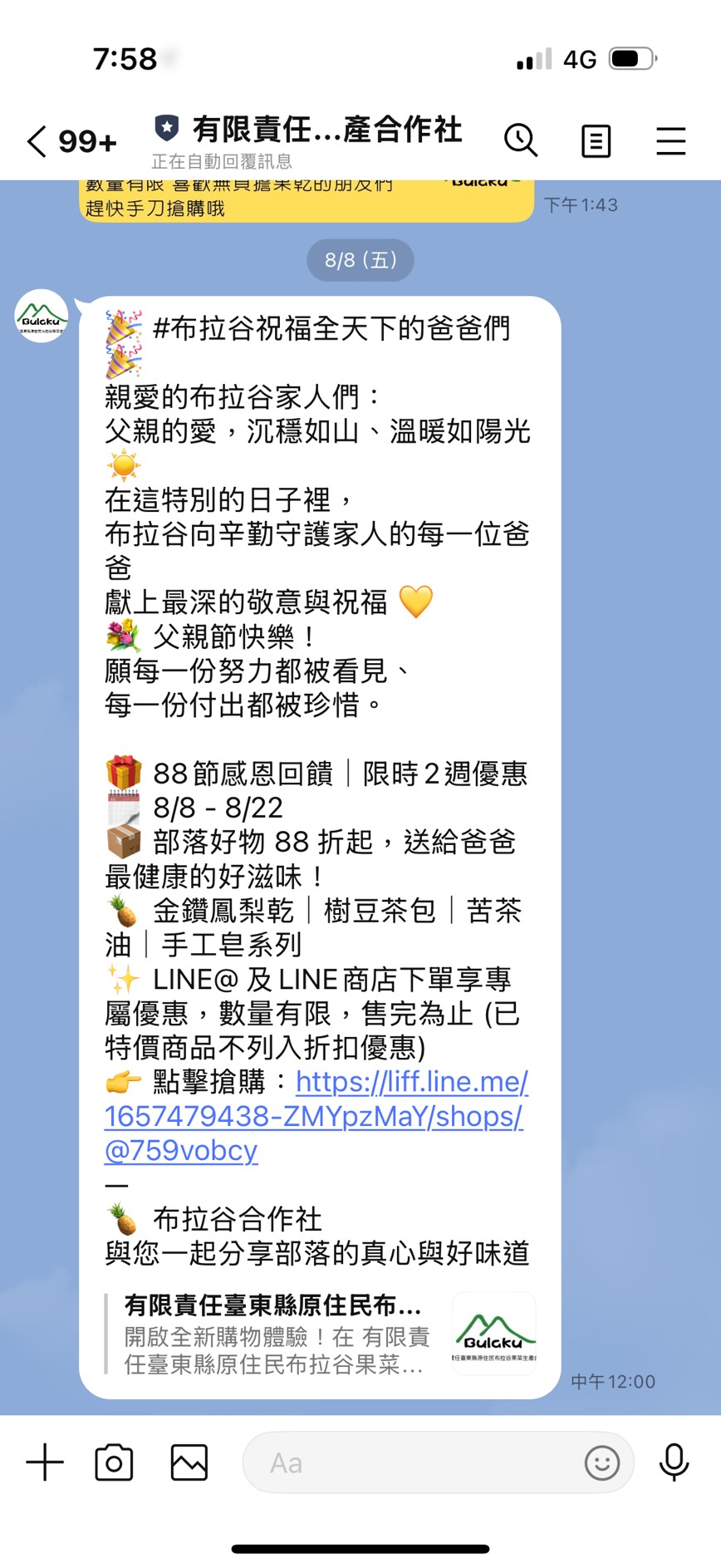Viewport: 721px width, 1568px height.
Task: Launch the camera from chat bar
Action: coord(114,1462)
